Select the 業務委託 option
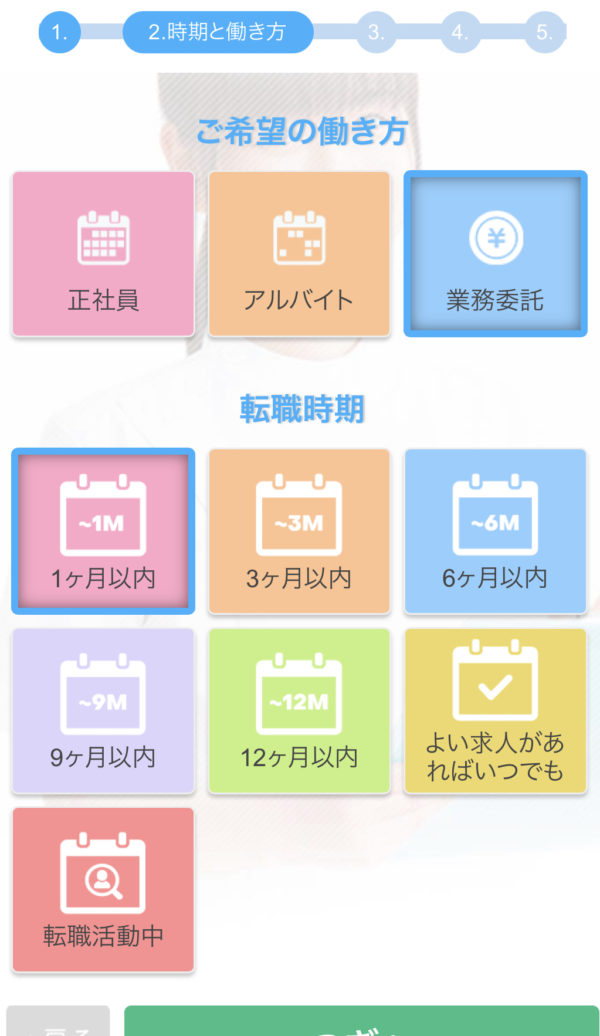The image size is (600, 1036). [x=495, y=253]
